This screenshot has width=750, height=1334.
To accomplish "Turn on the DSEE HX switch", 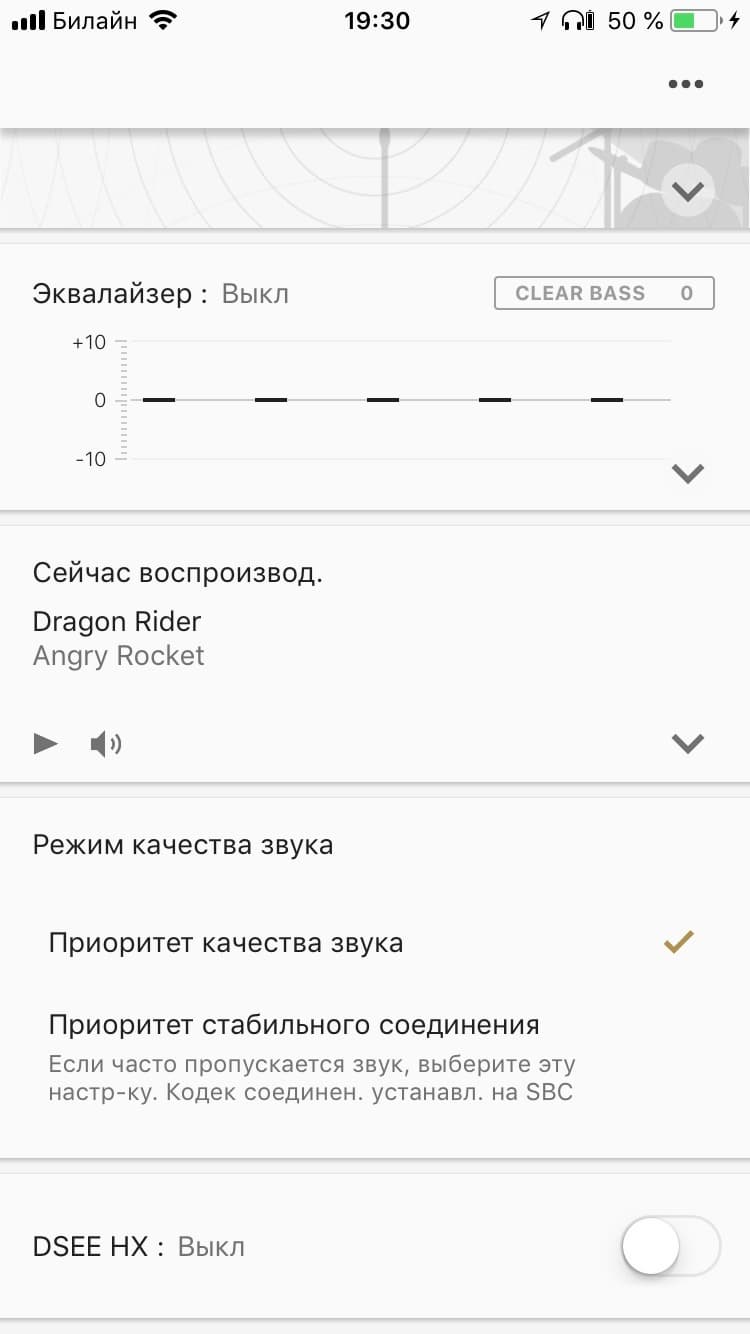I will point(670,1246).
